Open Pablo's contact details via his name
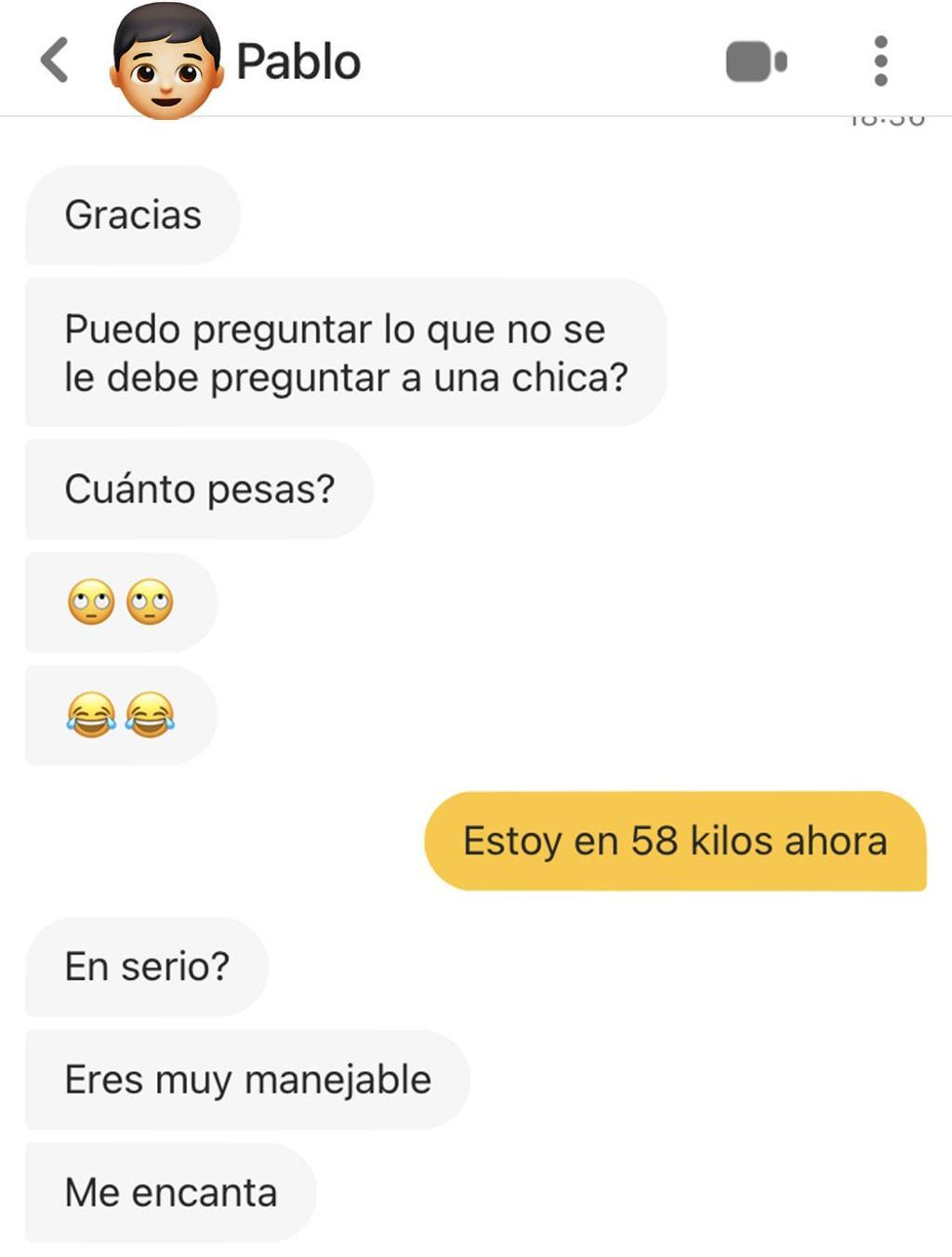 point(297,60)
